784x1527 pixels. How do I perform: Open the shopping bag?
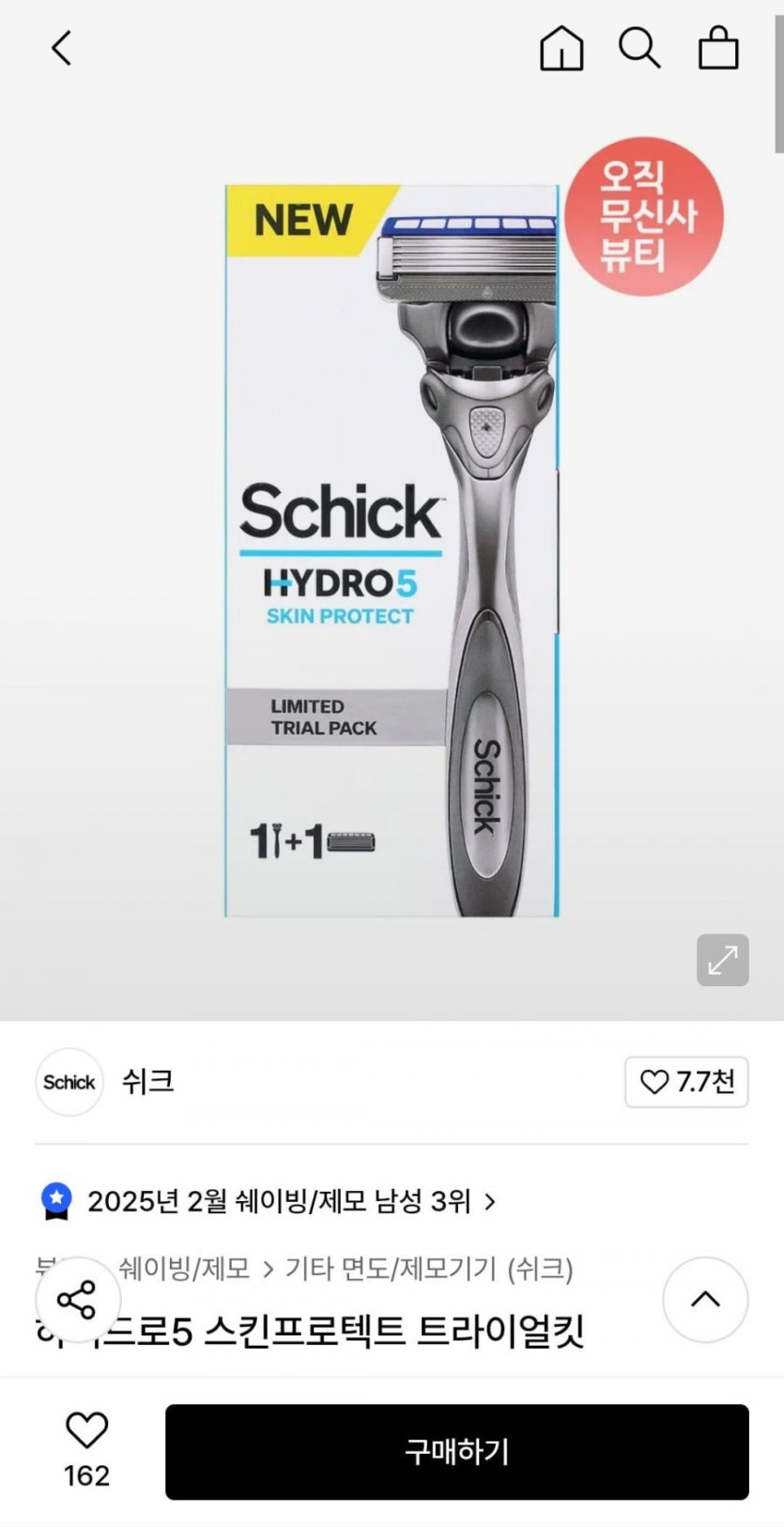click(718, 48)
